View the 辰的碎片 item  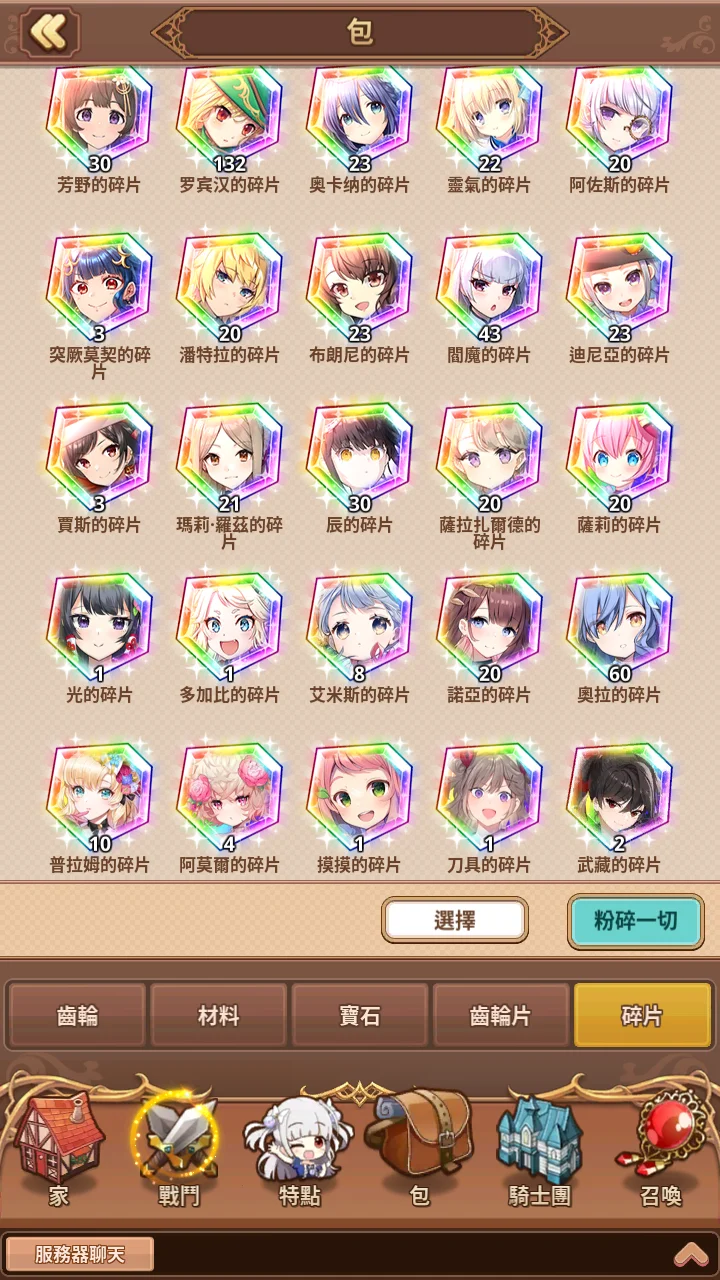pos(359,460)
